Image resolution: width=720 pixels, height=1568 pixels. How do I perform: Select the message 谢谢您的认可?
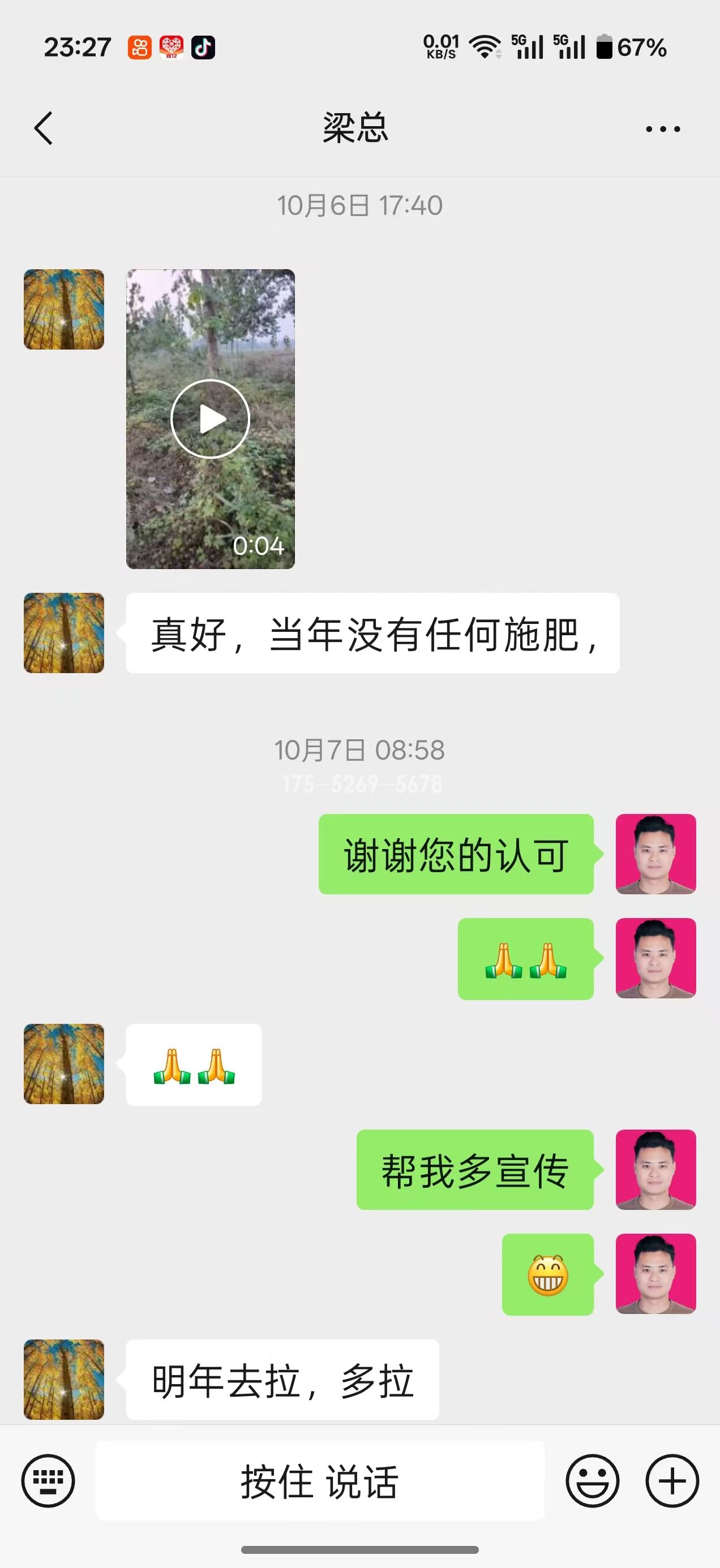pyautogui.click(x=454, y=854)
